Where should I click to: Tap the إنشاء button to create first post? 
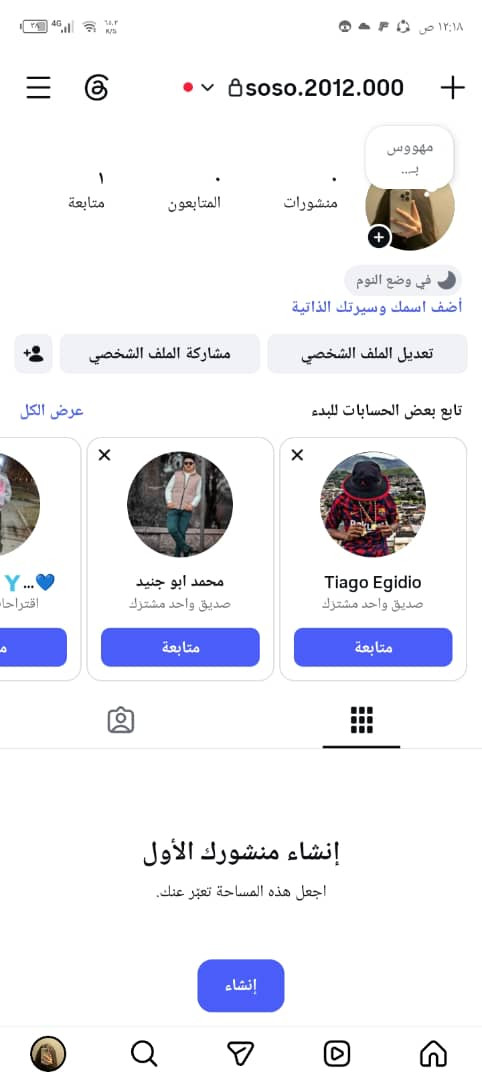(x=241, y=986)
